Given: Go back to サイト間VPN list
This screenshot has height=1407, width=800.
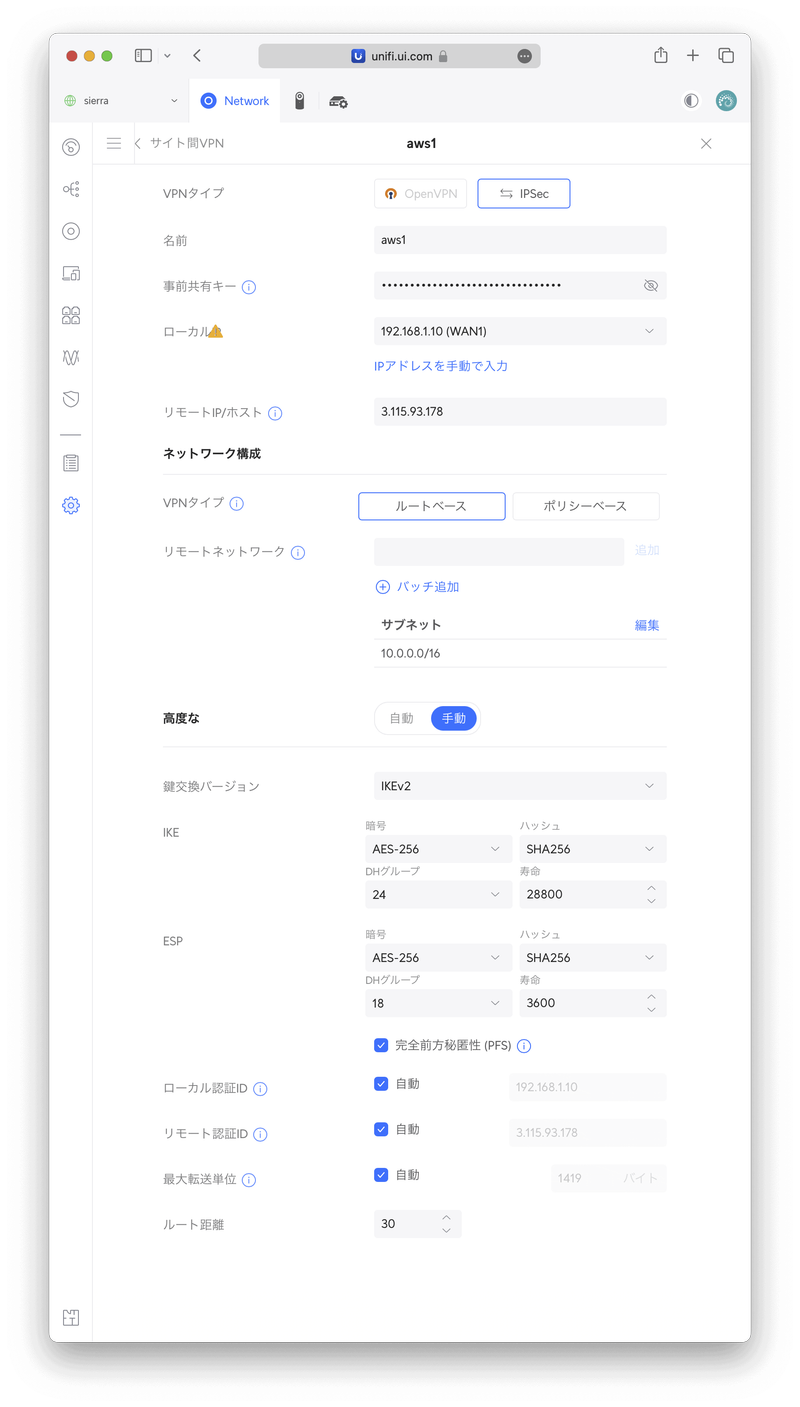Looking at the screenshot, I should (180, 144).
